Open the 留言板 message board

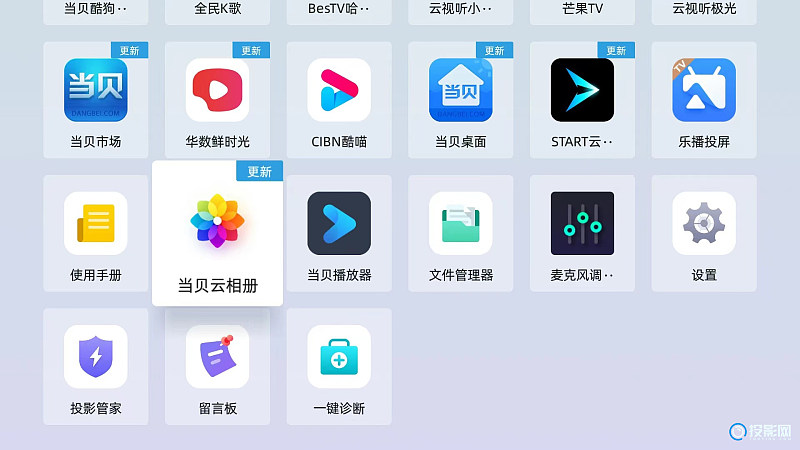(217, 357)
